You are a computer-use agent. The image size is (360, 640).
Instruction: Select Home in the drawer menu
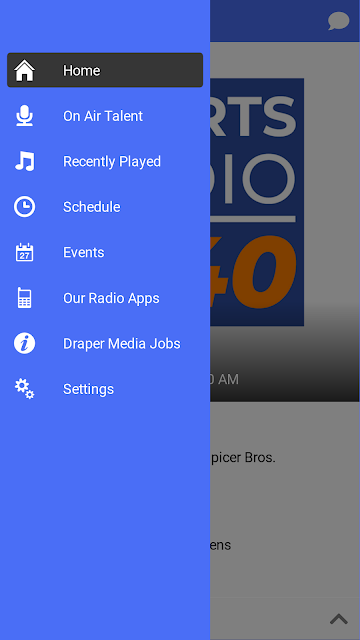[x=105, y=70]
